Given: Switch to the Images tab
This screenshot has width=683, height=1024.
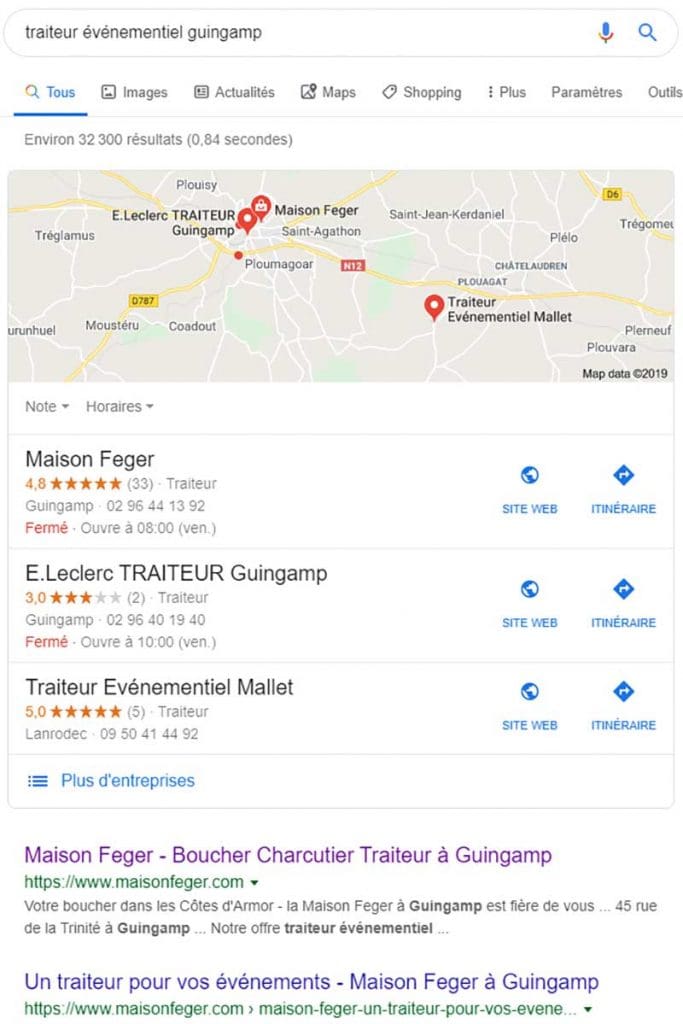Looking at the screenshot, I should coord(134,92).
